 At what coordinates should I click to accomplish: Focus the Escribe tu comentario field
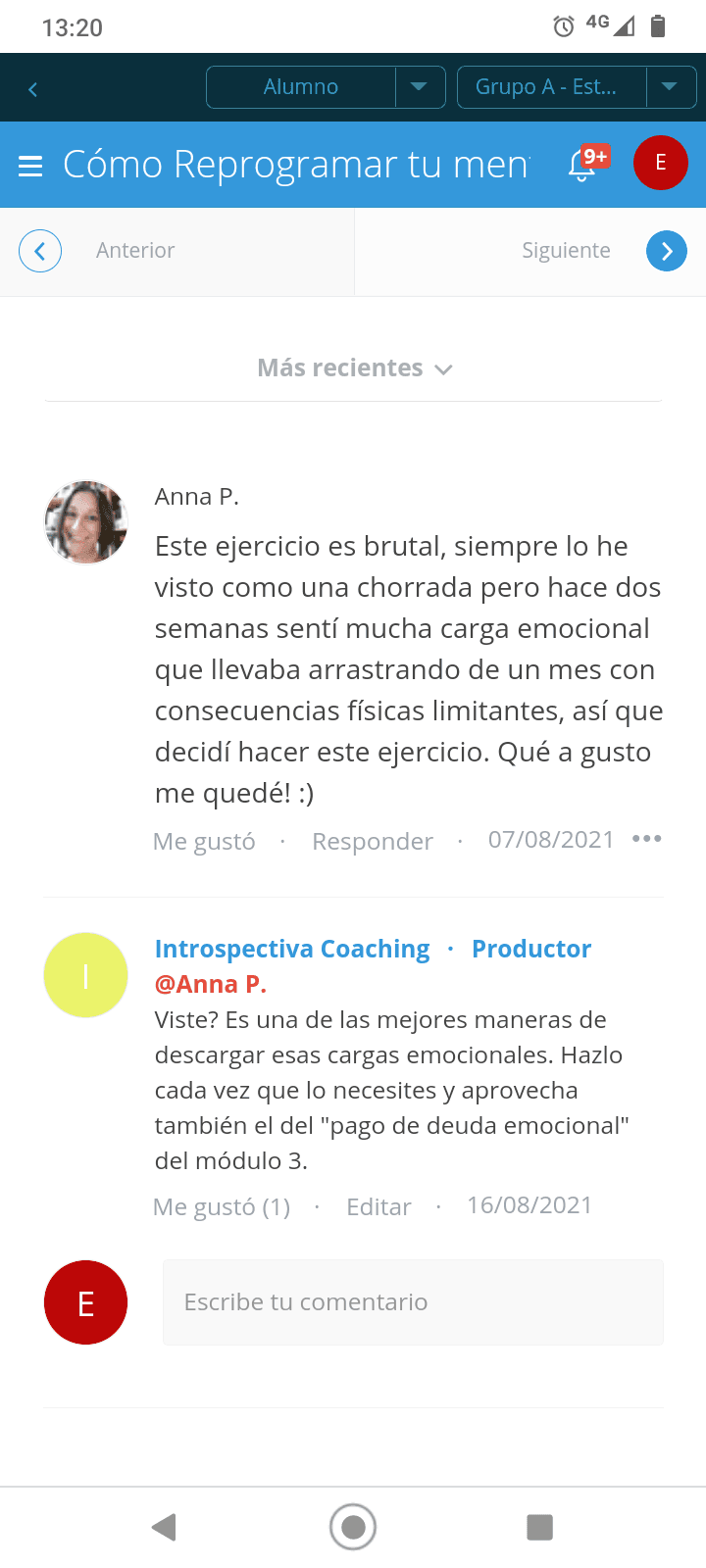pos(413,1302)
